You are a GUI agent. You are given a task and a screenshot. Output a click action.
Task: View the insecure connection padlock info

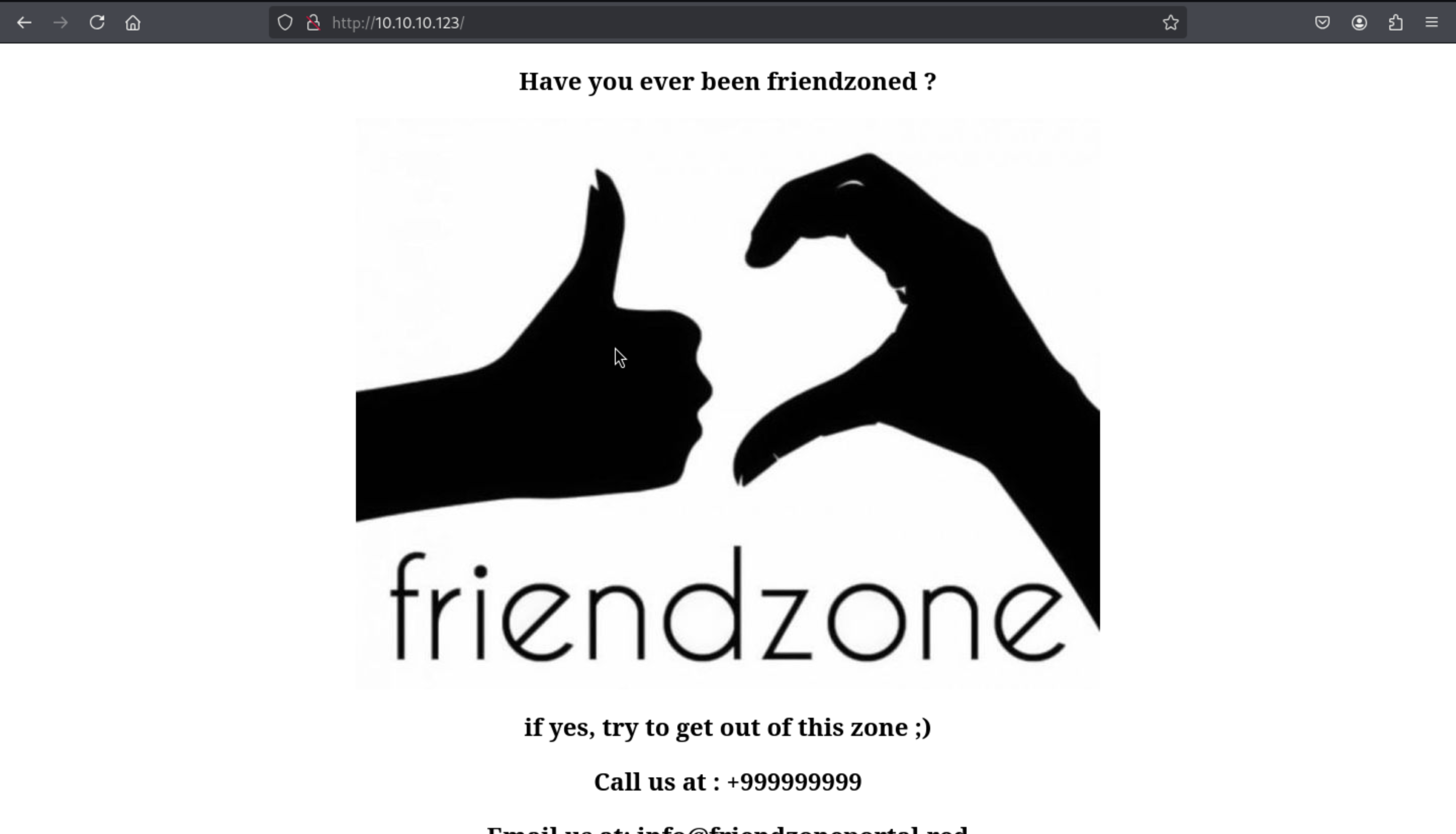(x=313, y=23)
